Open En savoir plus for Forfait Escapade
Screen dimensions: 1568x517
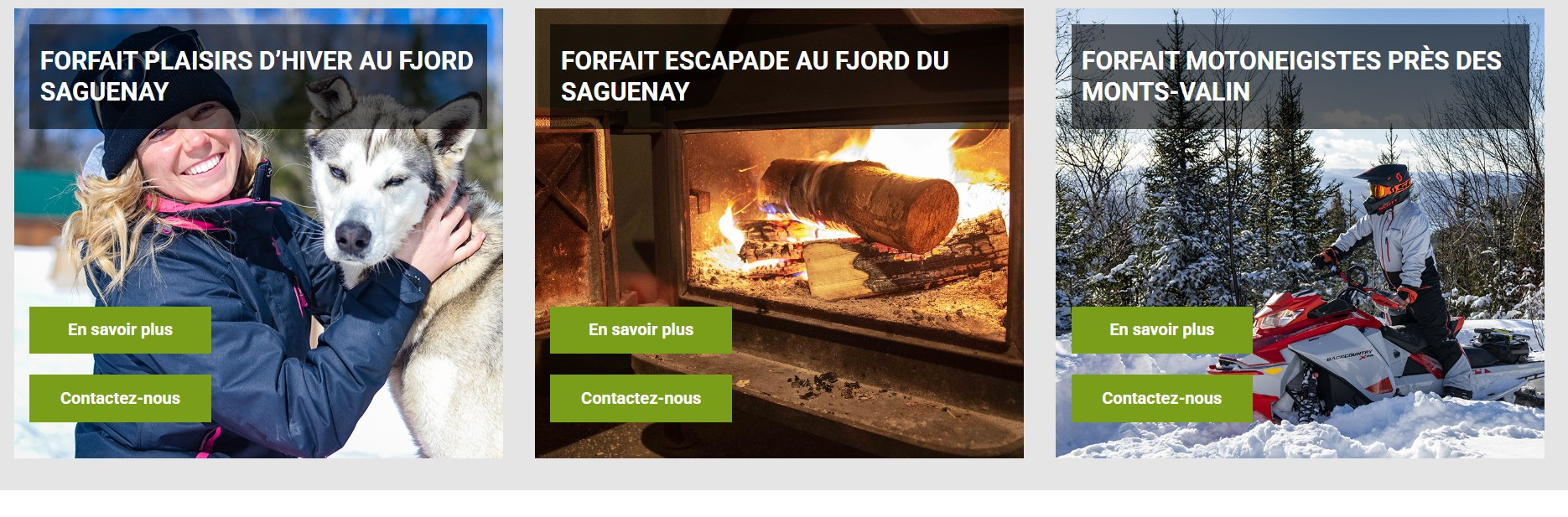641,330
